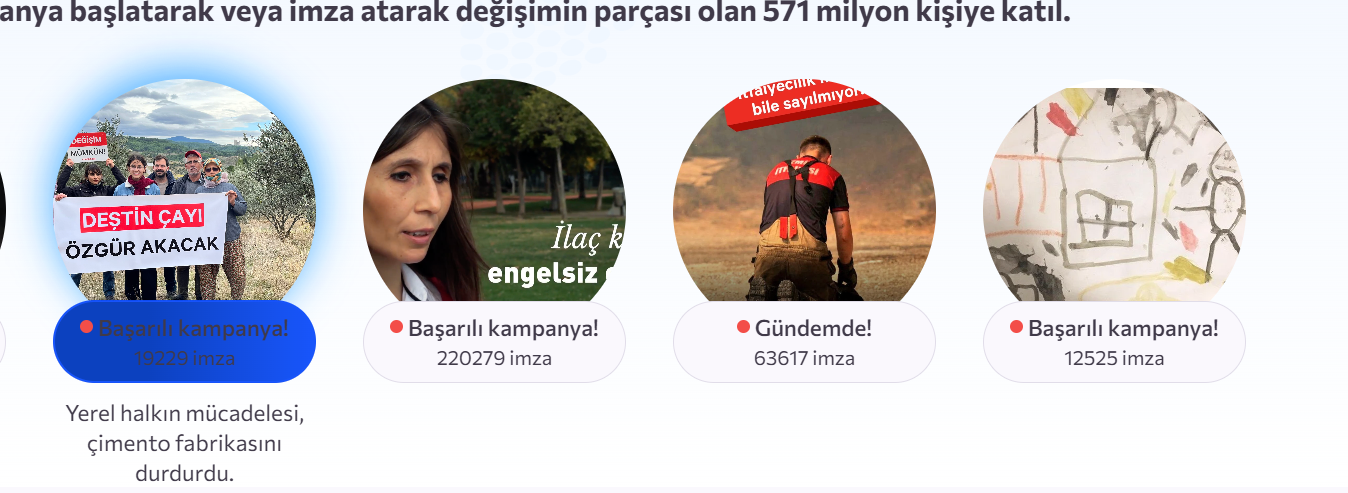Select the 220279 imza campaign pill
Image resolution: width=1348 pixels, height=493 pixels.
494,342
